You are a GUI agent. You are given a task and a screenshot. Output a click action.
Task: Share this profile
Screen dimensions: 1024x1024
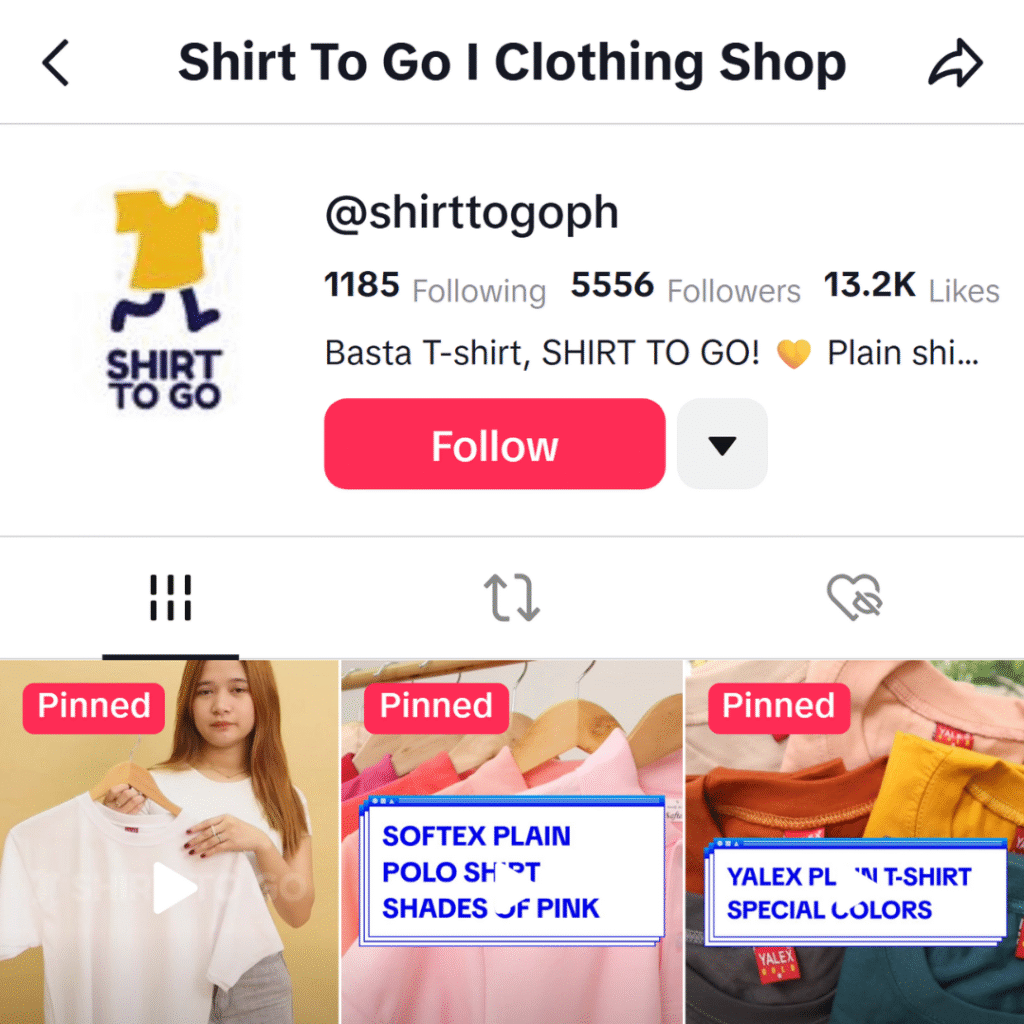(955, 63)
